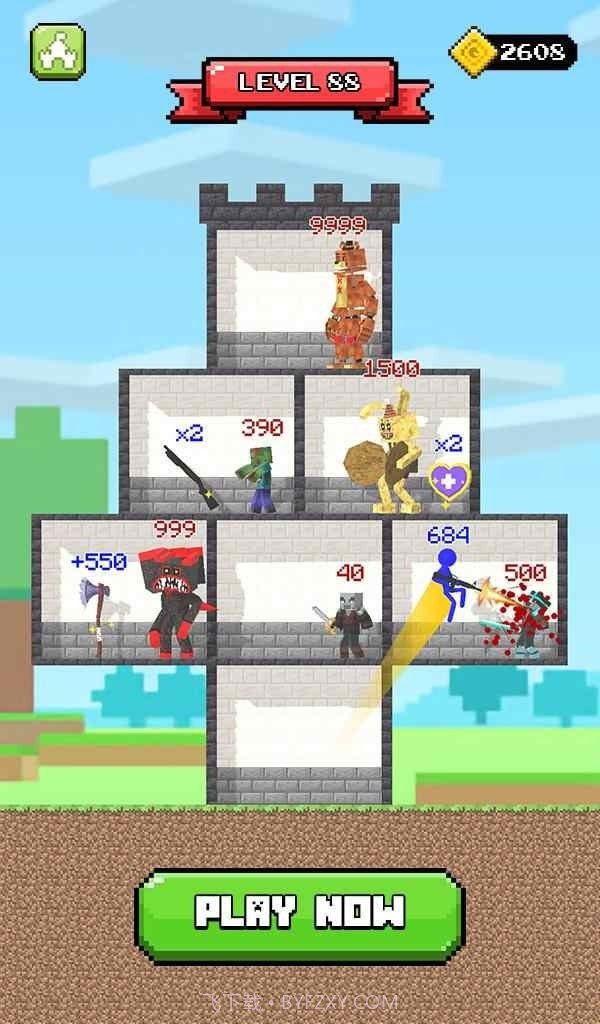Tap the PLAY NOW button
Image resolution: width=600 pixels, height=1024 pixels.
[x=300, y=912]
